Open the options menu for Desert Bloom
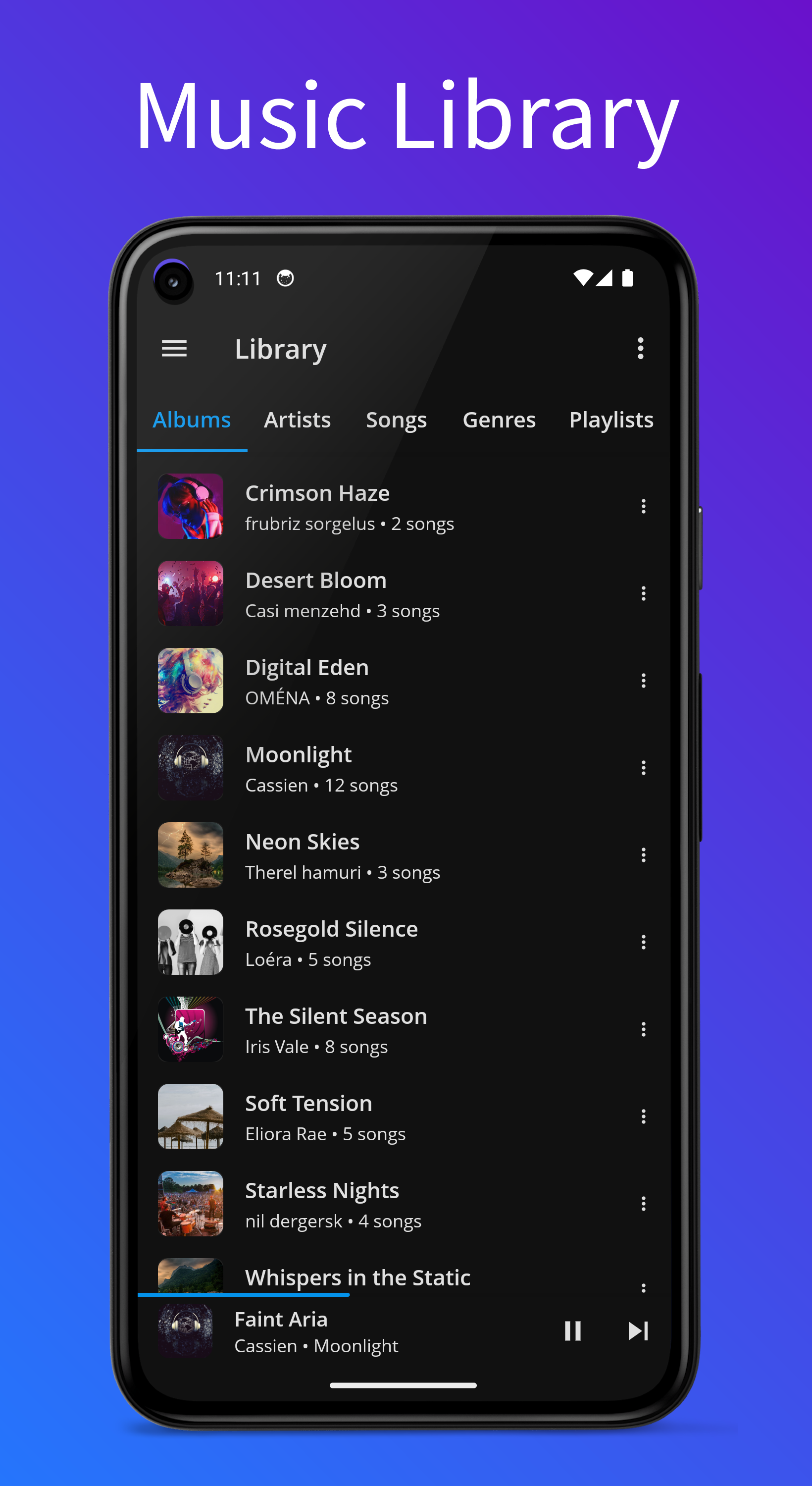Screen dimensions: 812x1486 click(644, 593)
